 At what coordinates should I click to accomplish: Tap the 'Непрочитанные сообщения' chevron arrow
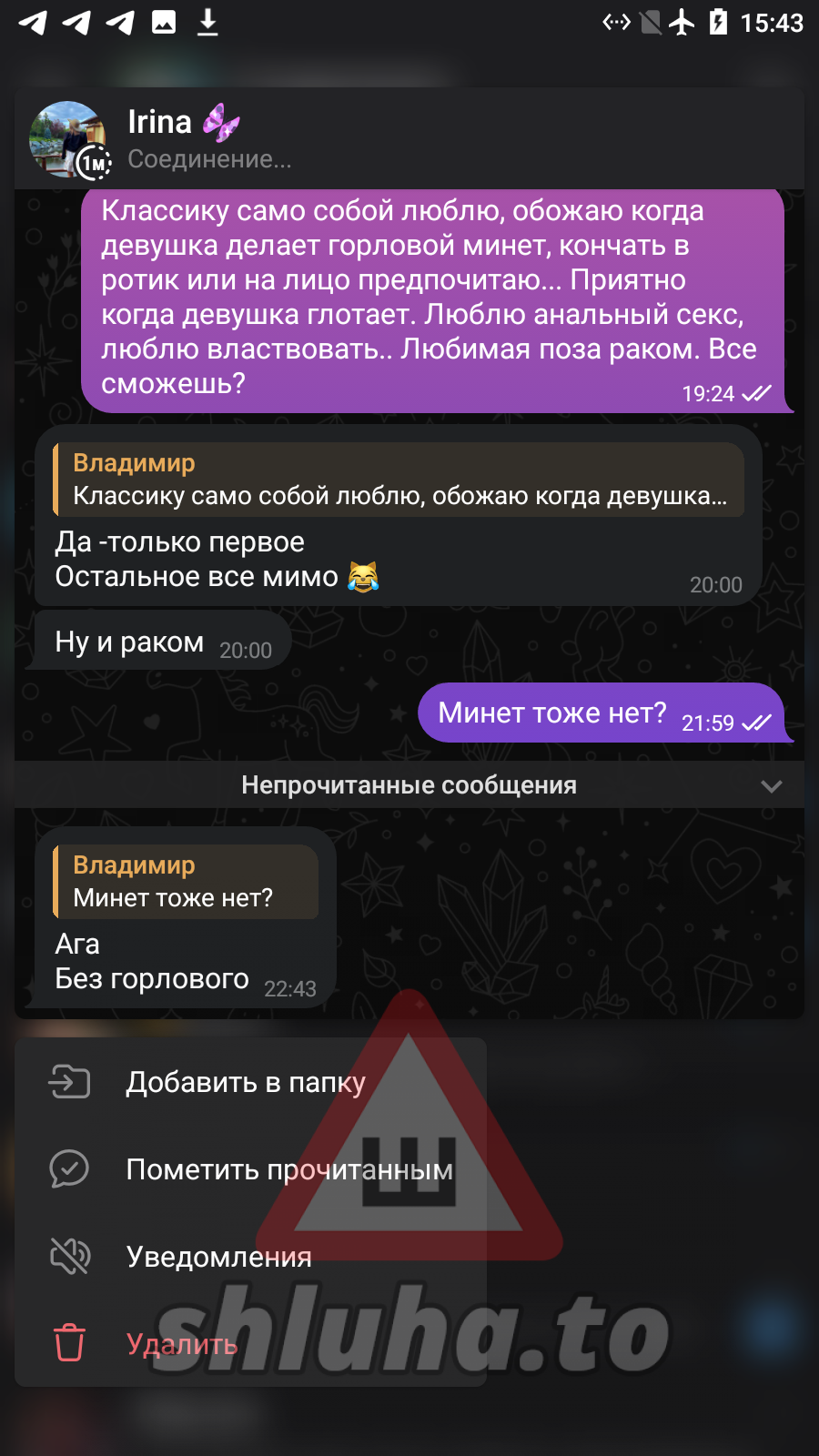(771, 786)
